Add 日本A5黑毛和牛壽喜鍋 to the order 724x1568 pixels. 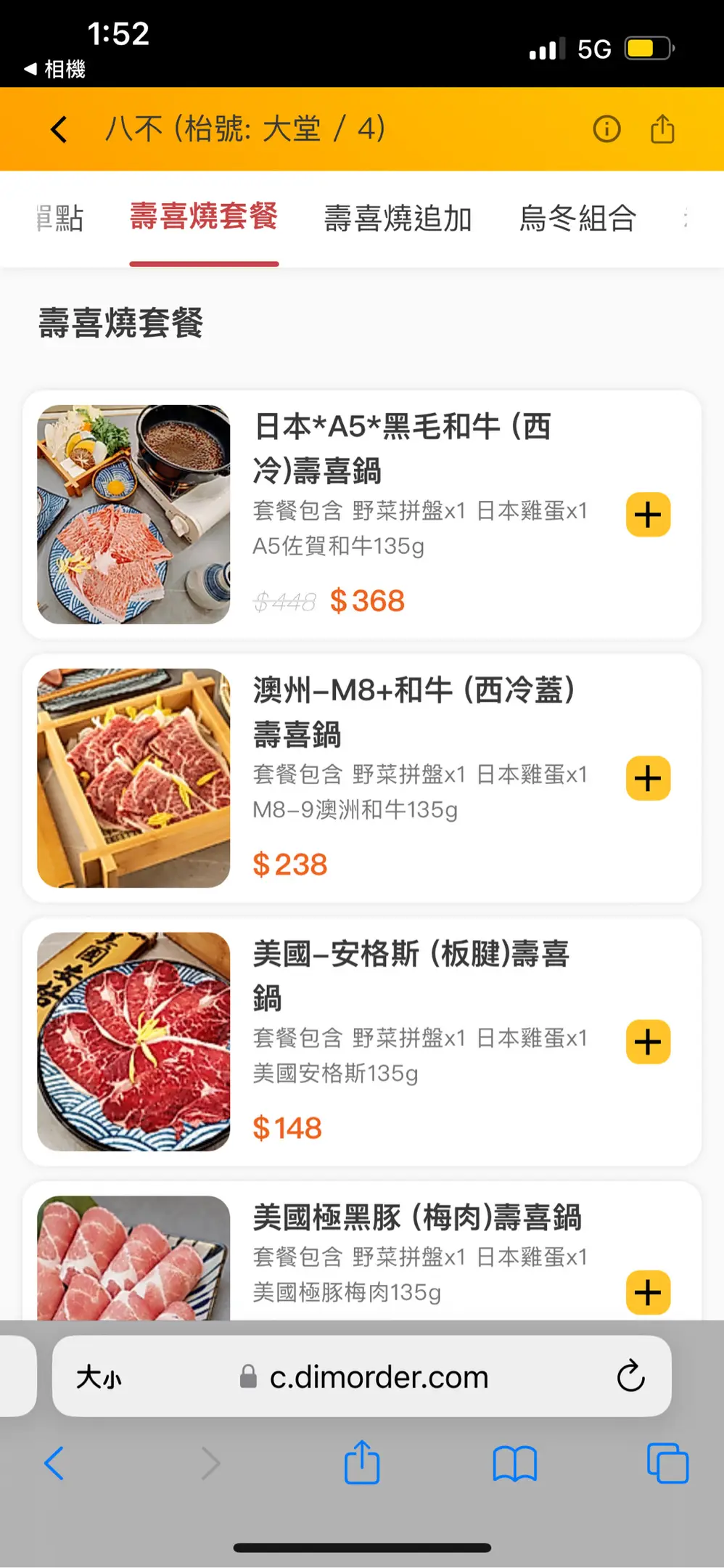point(648,515)
